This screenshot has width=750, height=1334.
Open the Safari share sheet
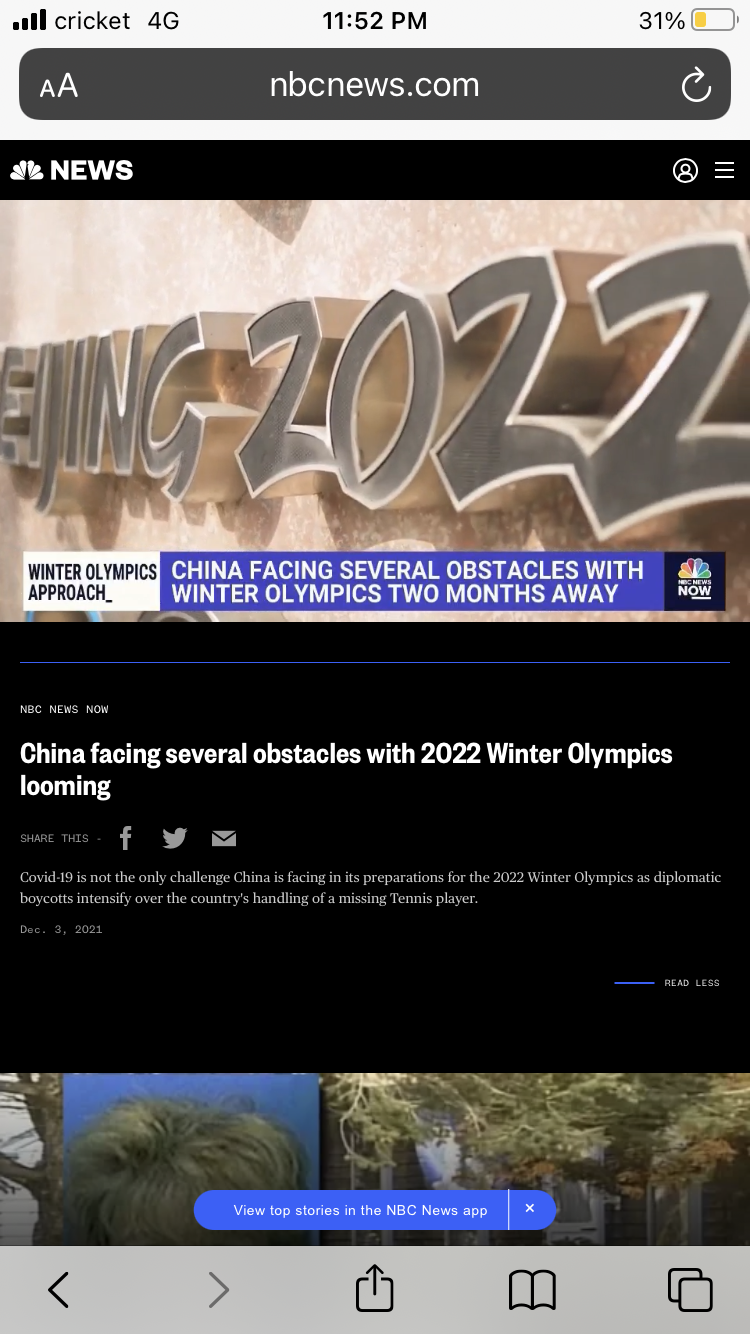(375, 1288)
